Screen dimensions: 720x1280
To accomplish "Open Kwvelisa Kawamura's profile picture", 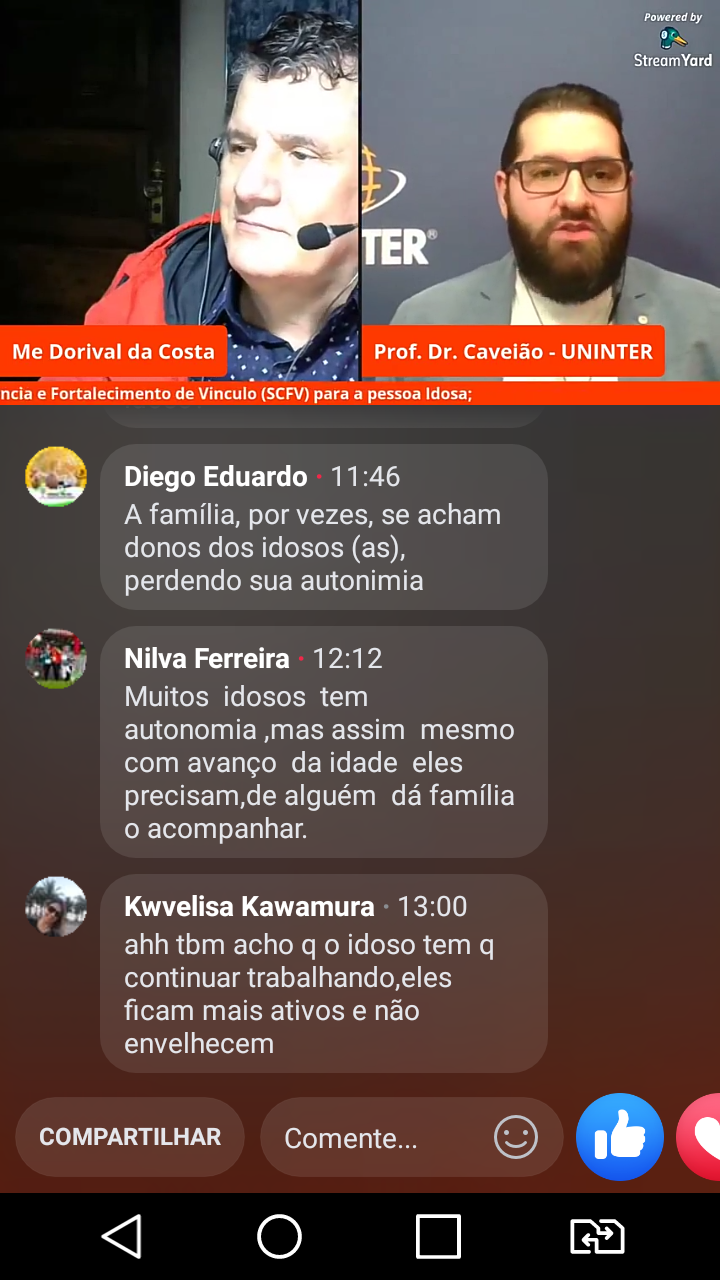I will 56,907.
